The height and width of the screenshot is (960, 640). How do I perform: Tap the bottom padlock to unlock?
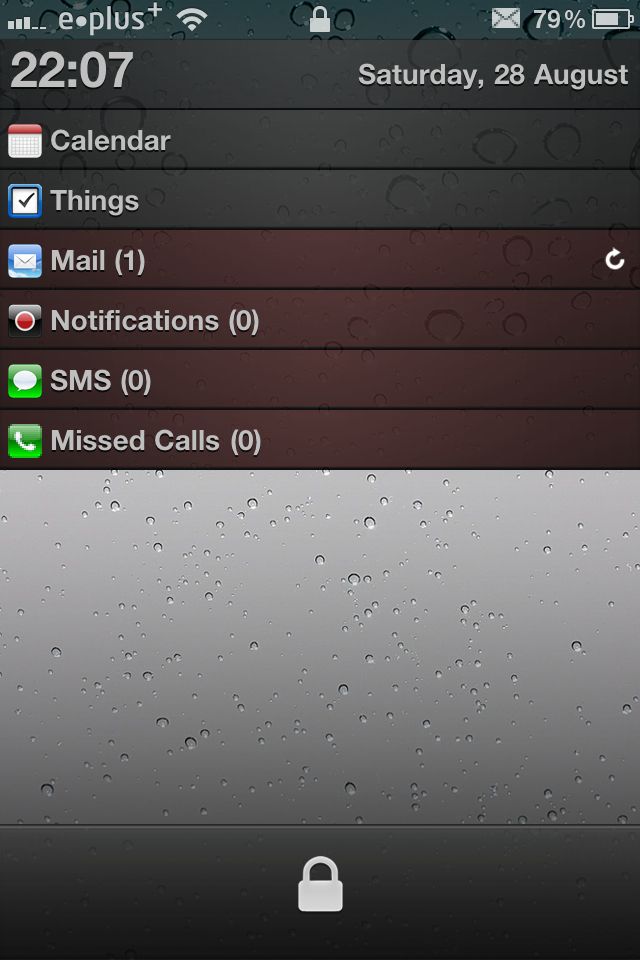point(320,888)
